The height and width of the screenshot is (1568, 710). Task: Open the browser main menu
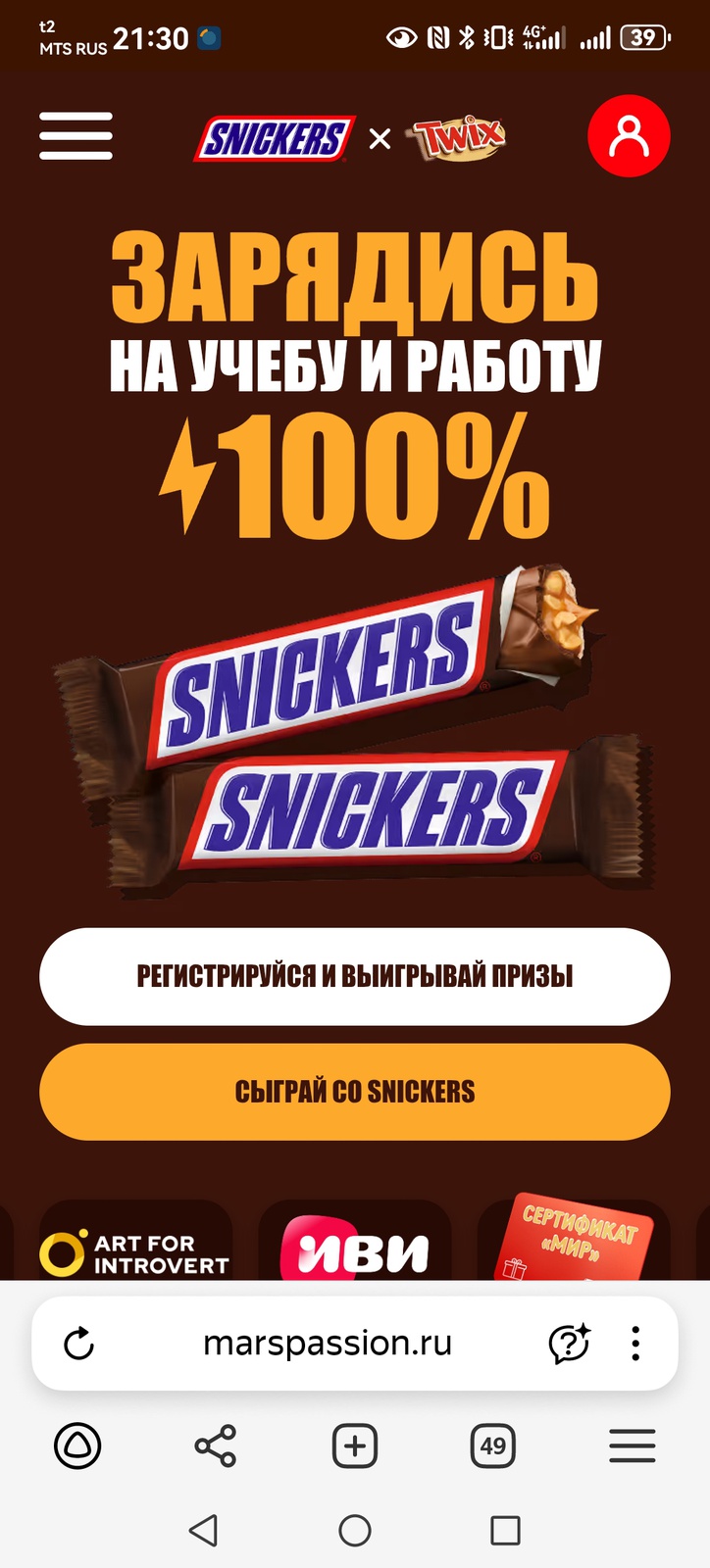click(x=632, y=1445)
